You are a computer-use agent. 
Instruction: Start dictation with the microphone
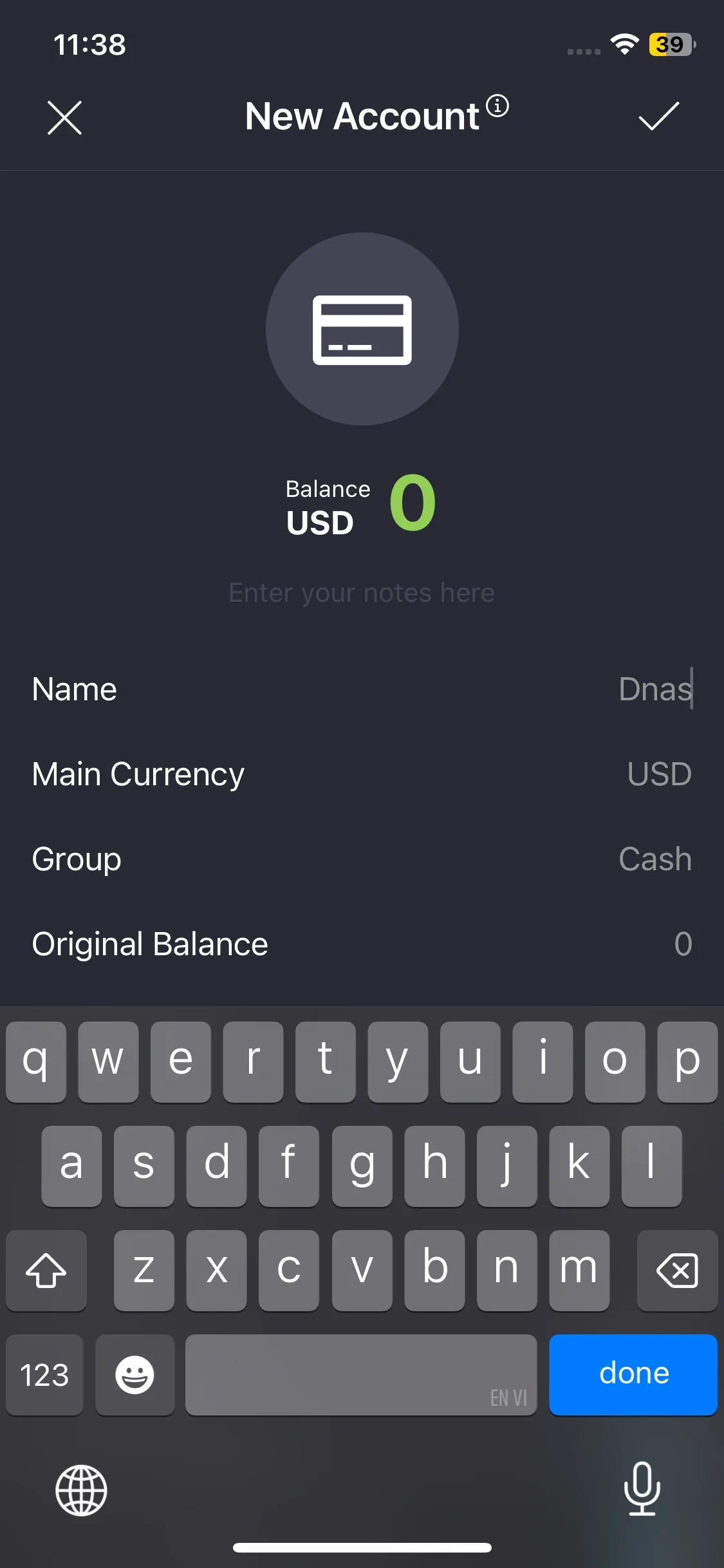pyautogui.click(x=642, y=1488)
